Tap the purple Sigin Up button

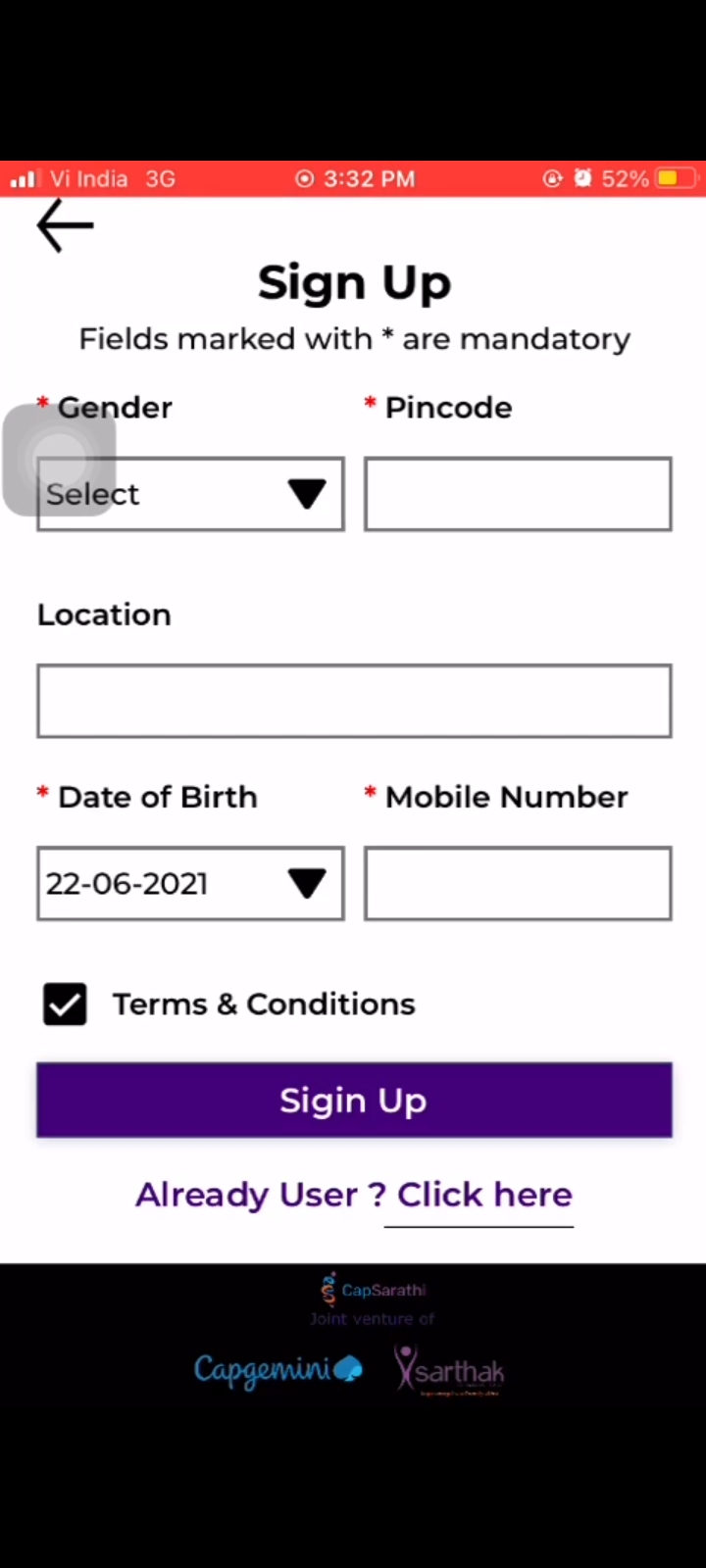[354, 1101]
